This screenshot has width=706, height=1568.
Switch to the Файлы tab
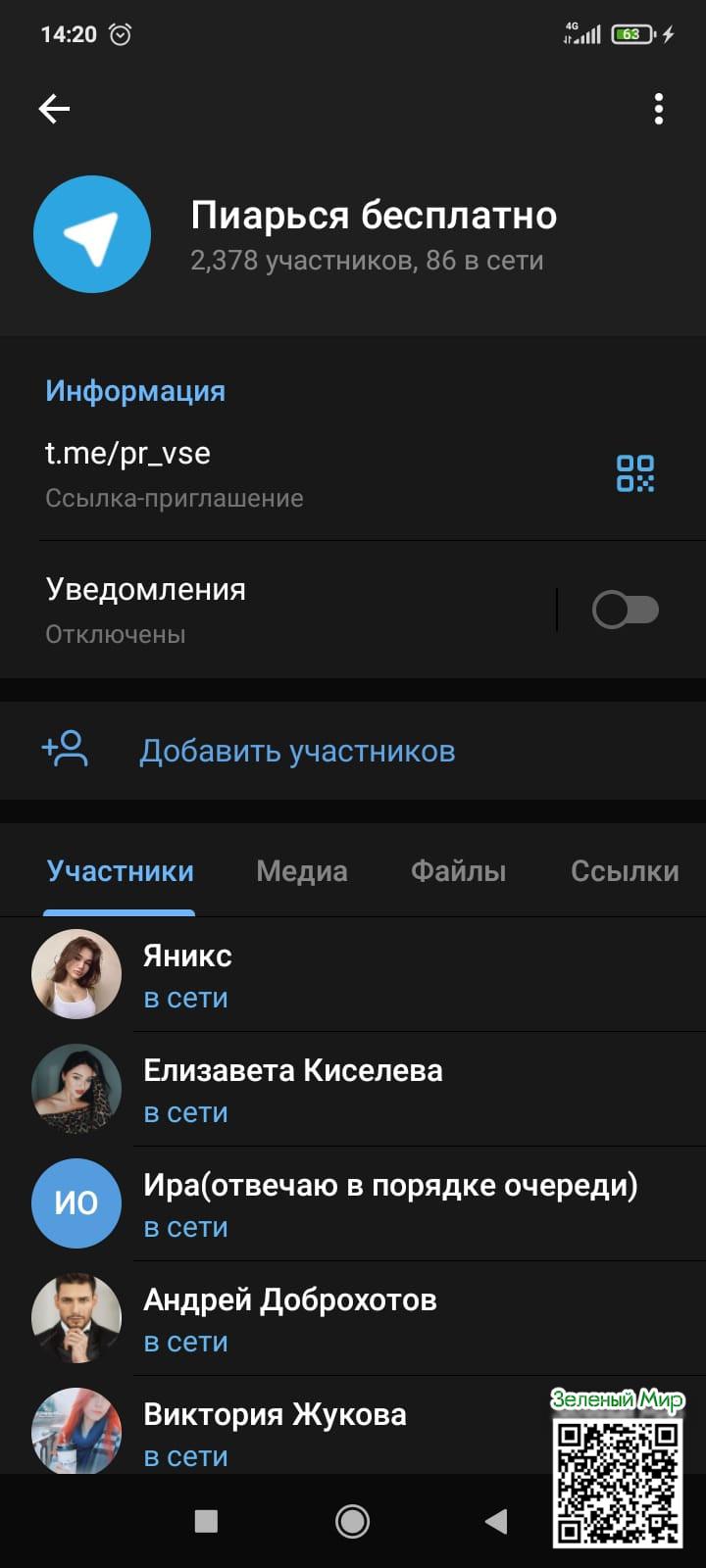(458, 871)
